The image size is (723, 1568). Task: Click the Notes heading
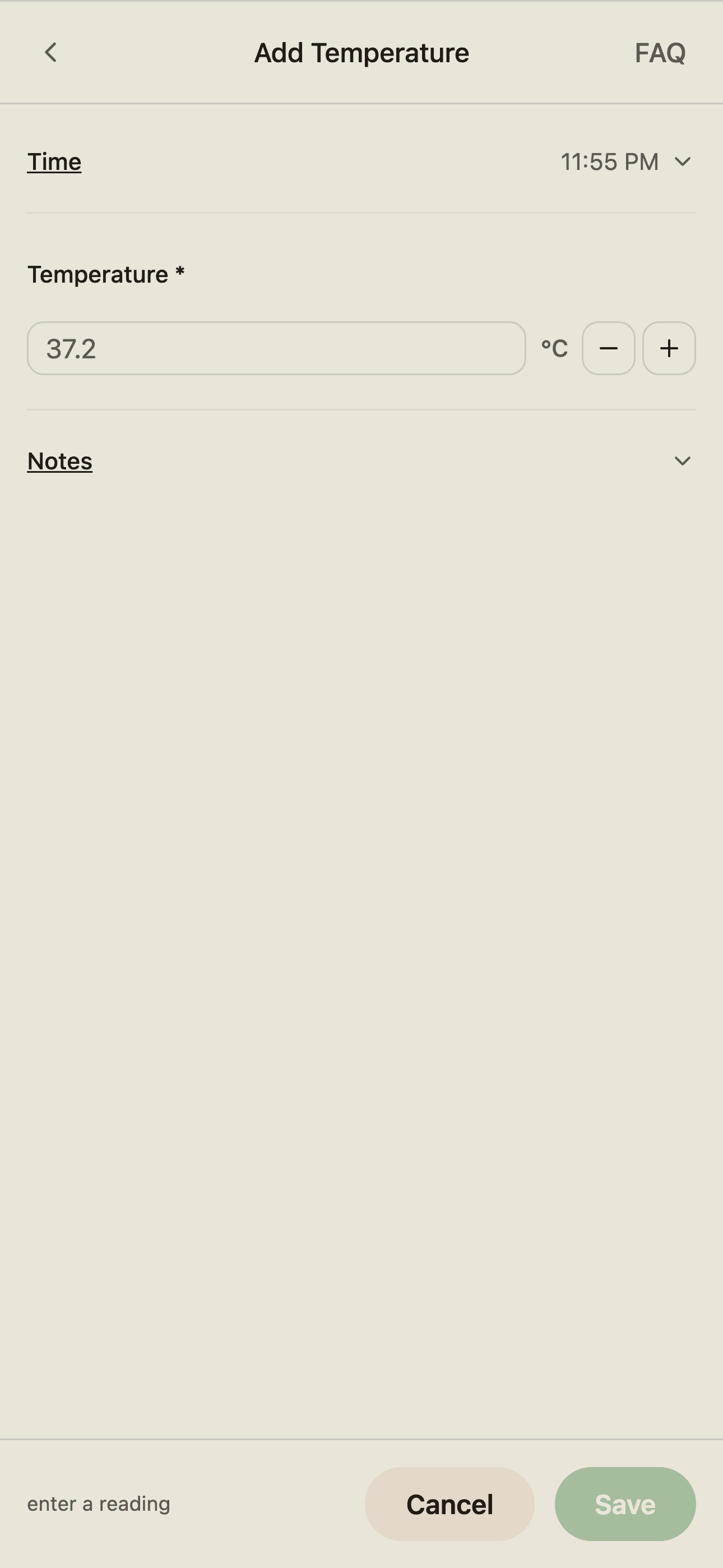[x=59, y=461]
